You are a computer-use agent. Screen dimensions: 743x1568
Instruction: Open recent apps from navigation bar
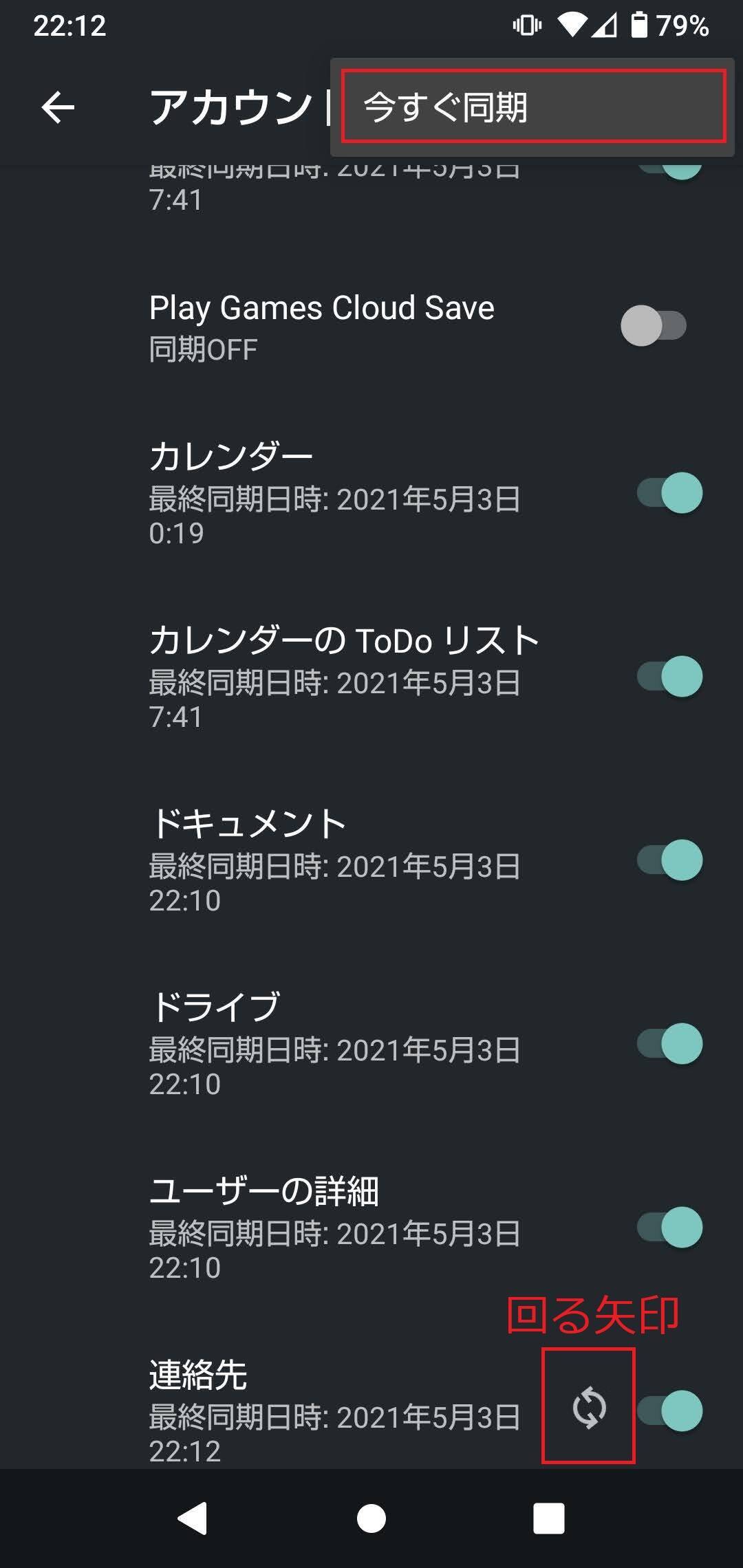click(x=549, y=1518)
